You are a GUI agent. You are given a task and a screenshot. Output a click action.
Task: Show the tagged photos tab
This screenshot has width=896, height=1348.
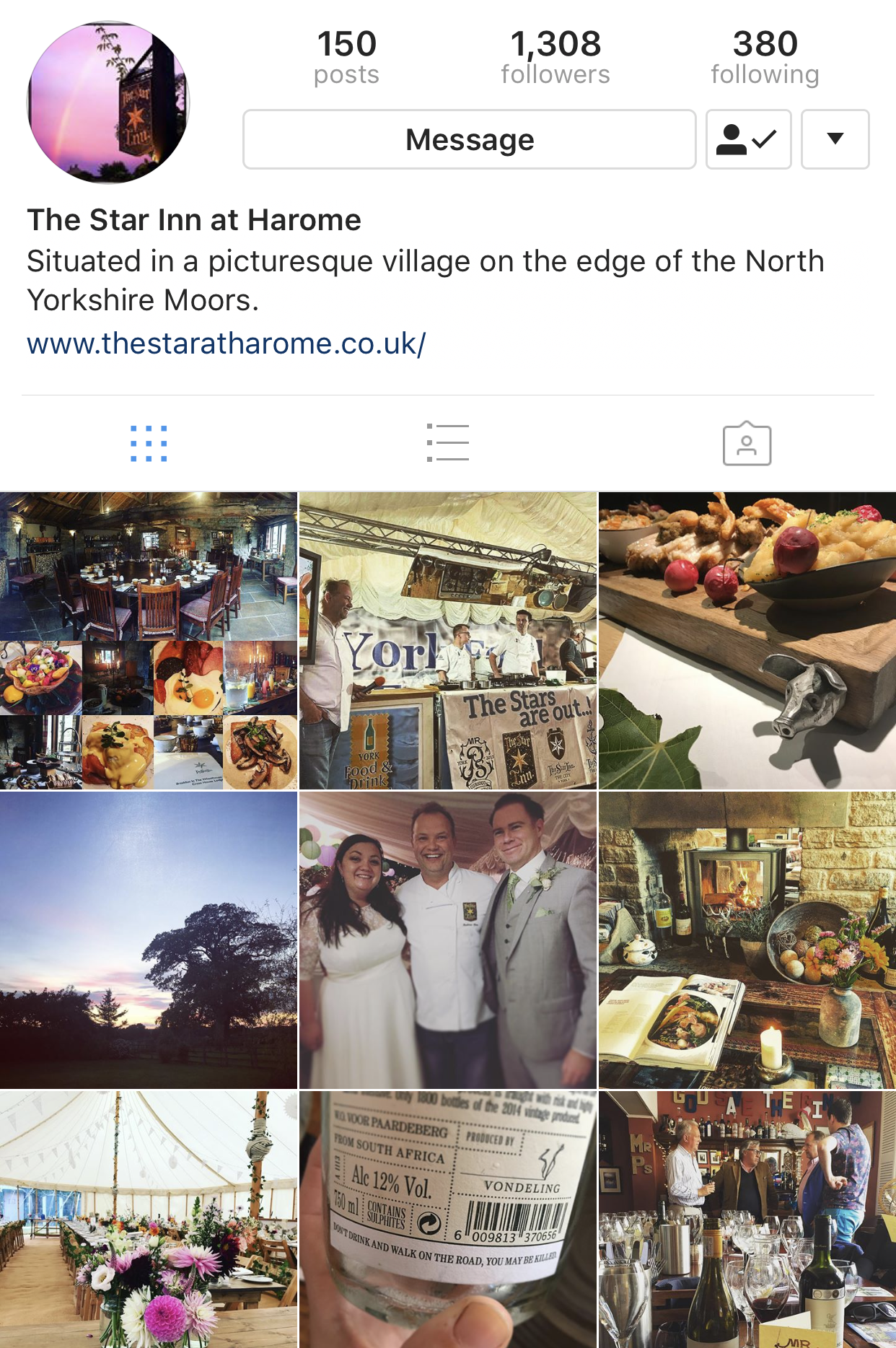coord(747,444)
